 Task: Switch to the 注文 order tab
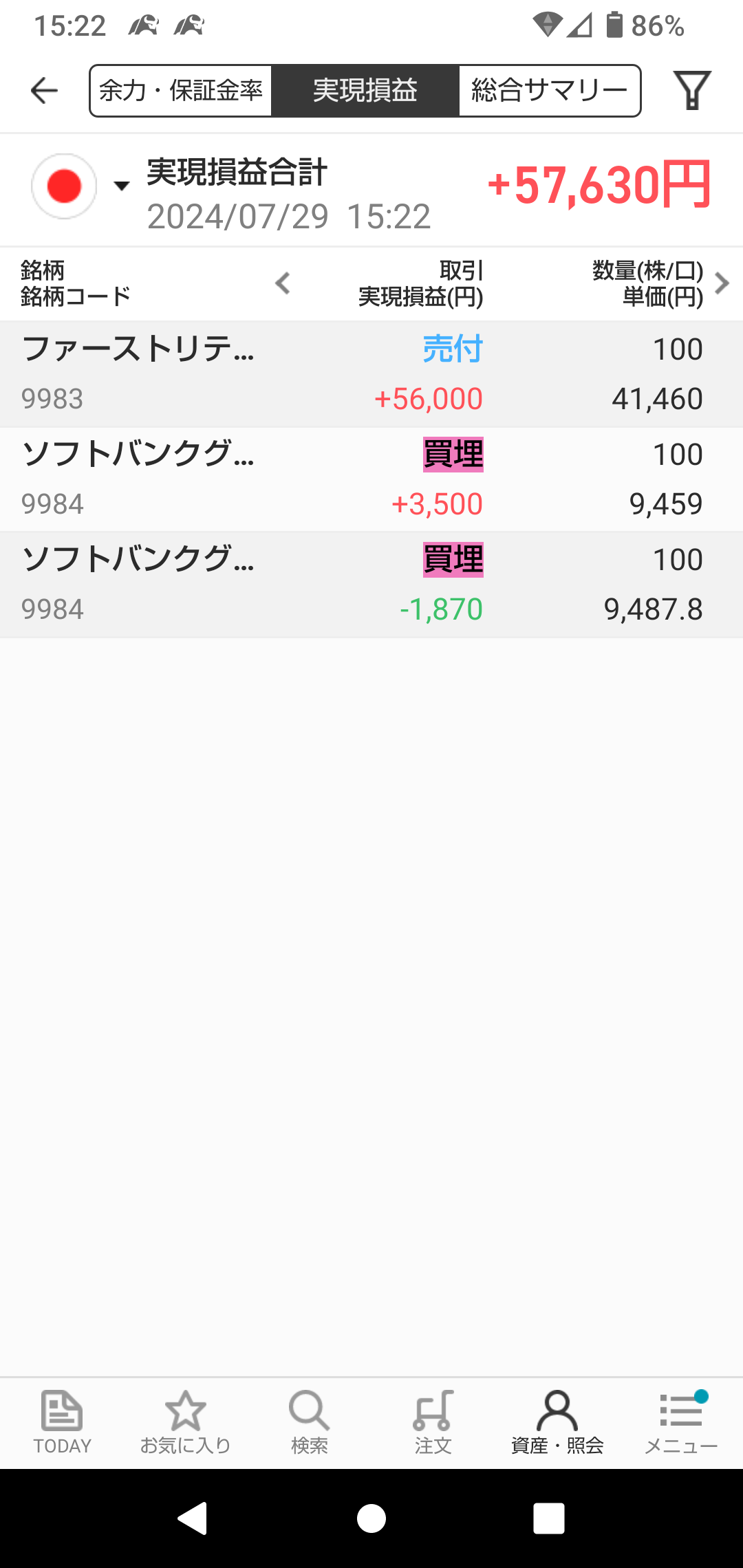pyautogui.click(x=433, y=1422)
